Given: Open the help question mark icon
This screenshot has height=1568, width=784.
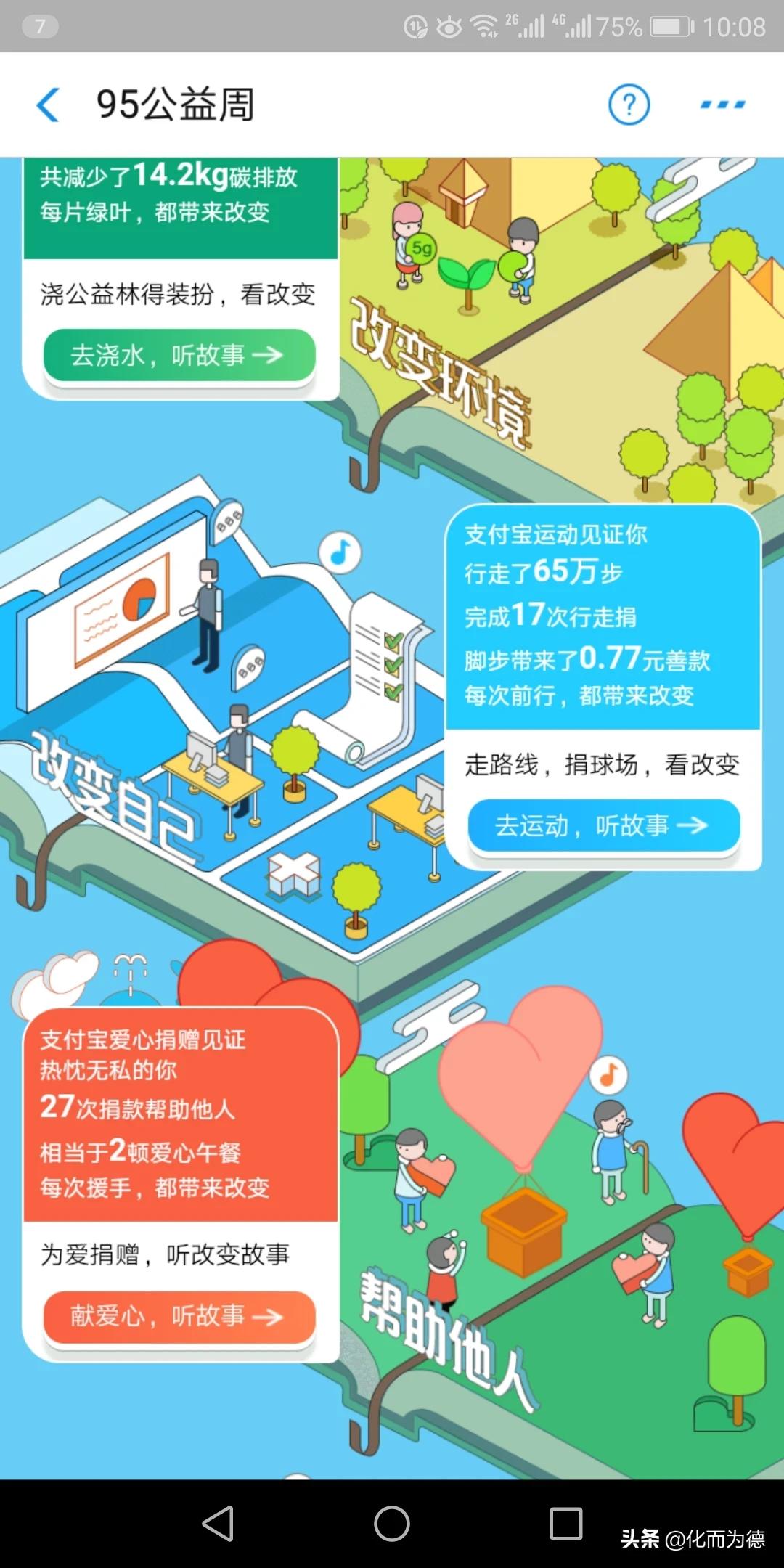Looking at the screenshot, I should coord(629,105).
